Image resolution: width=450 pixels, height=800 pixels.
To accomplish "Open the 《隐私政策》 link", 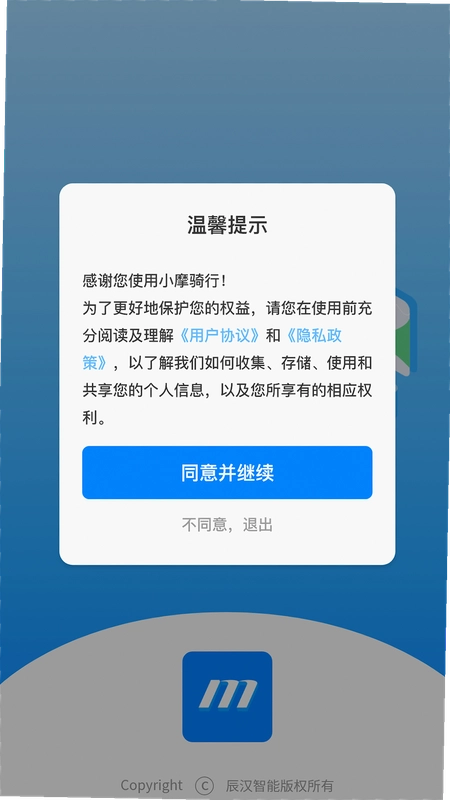I will [x=313, y=336].
